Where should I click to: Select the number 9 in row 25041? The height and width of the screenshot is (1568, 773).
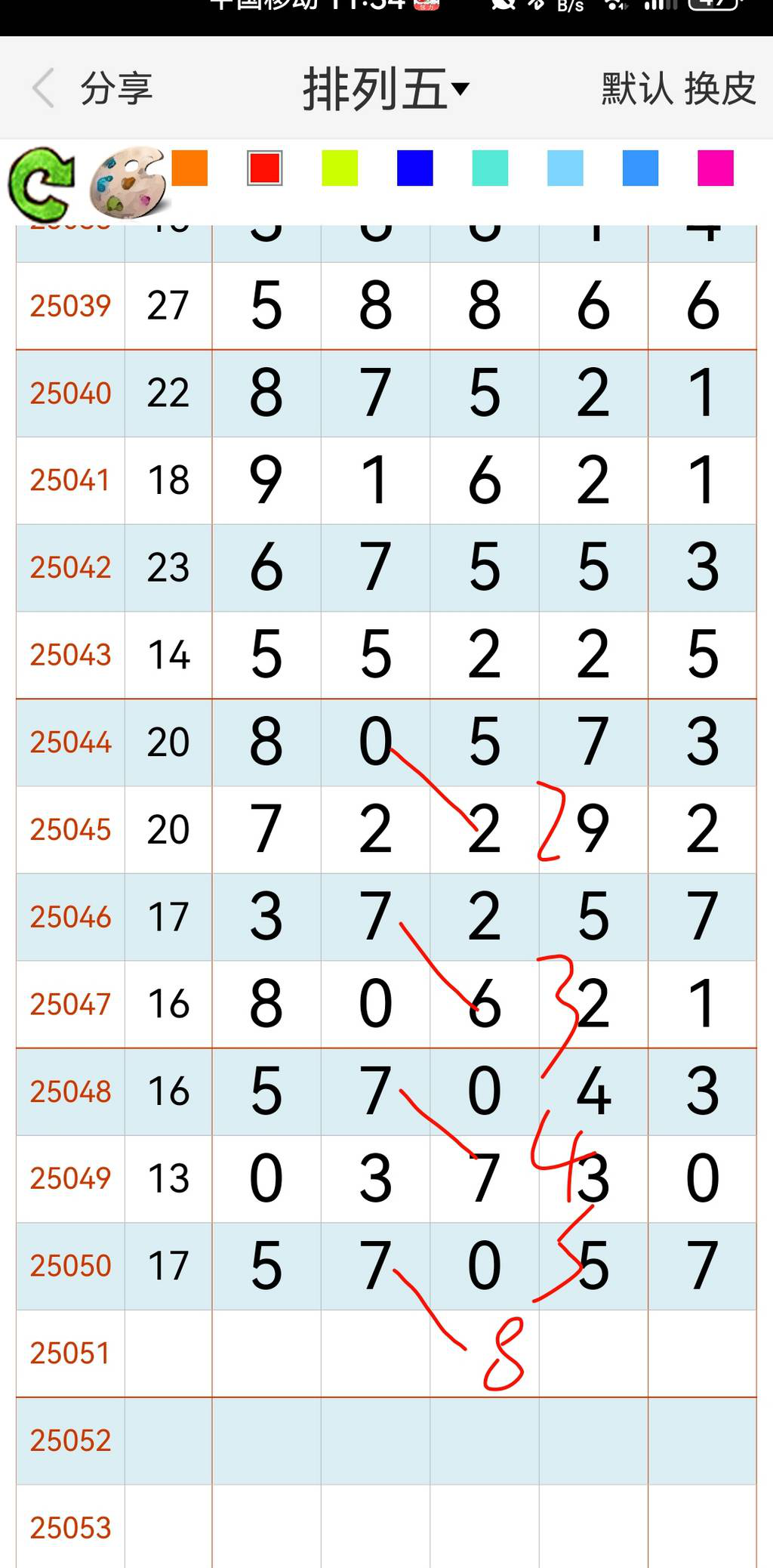(266, 481)
